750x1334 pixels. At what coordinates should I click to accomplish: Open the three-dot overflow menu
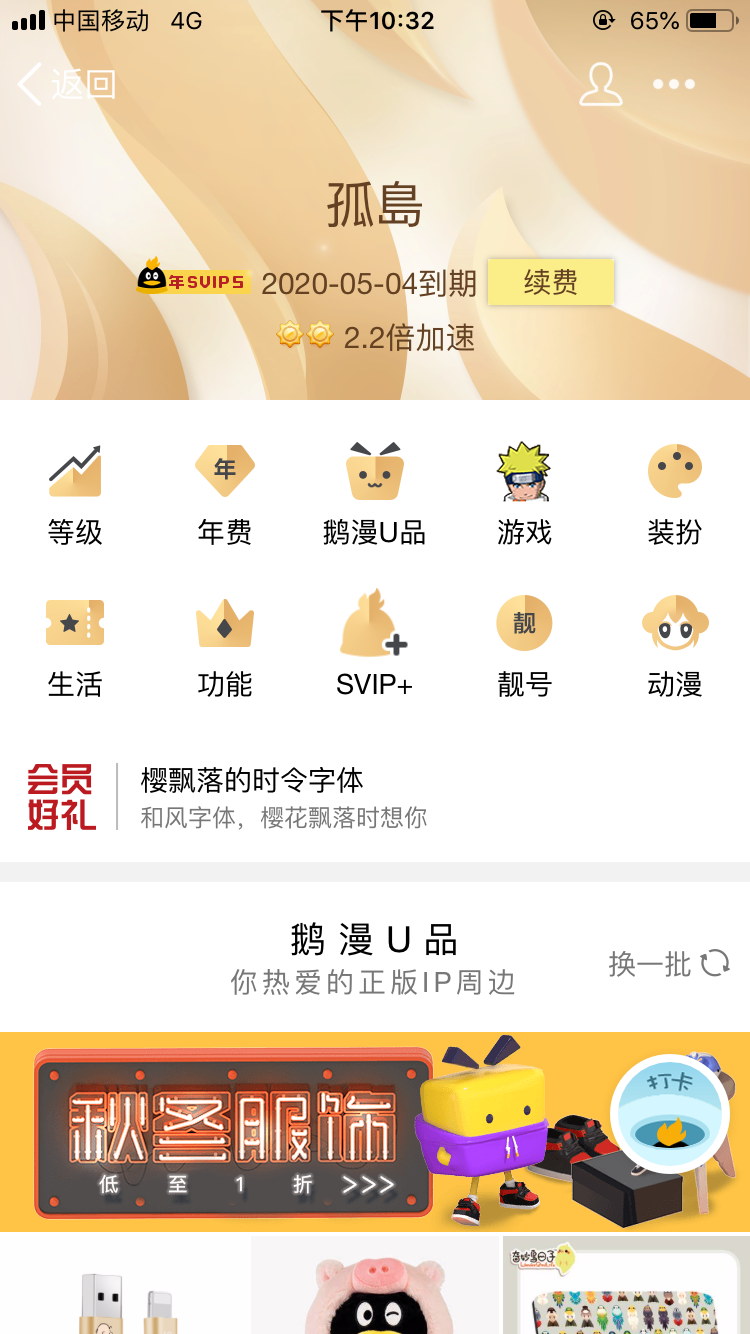pyautogui.click(x=674, y=84)
